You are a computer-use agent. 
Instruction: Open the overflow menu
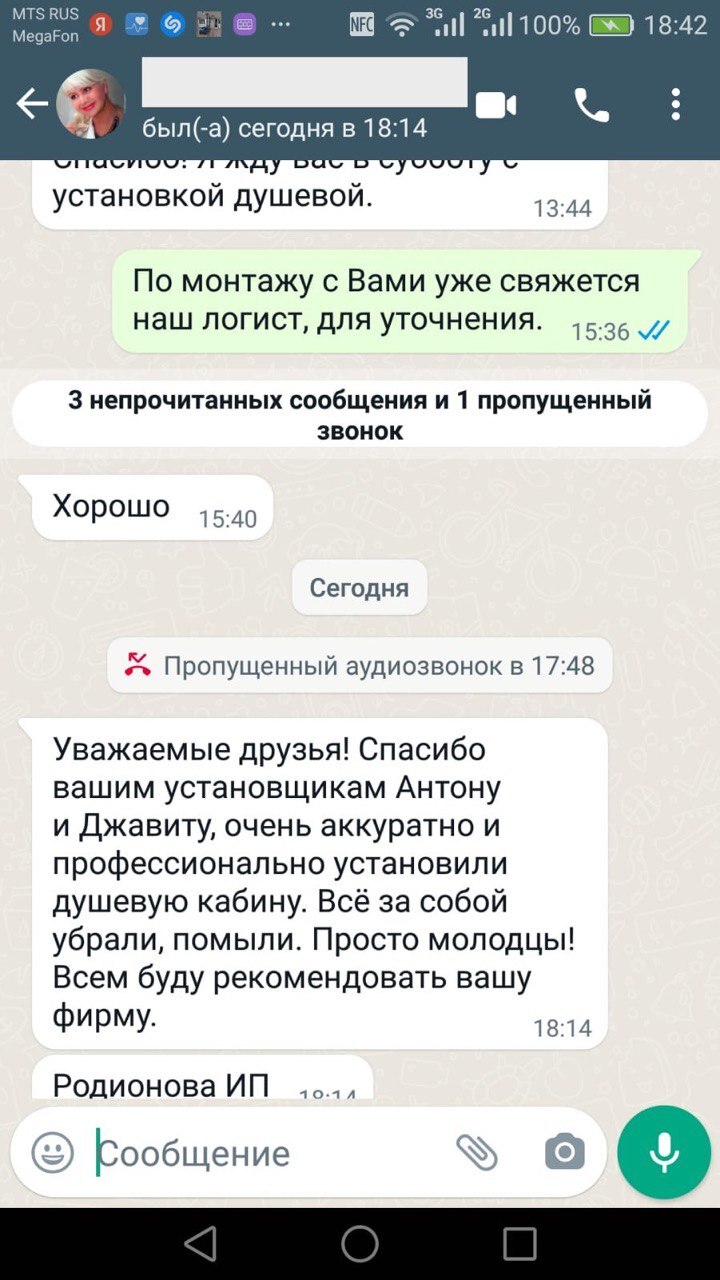click(x=677, y=104)
